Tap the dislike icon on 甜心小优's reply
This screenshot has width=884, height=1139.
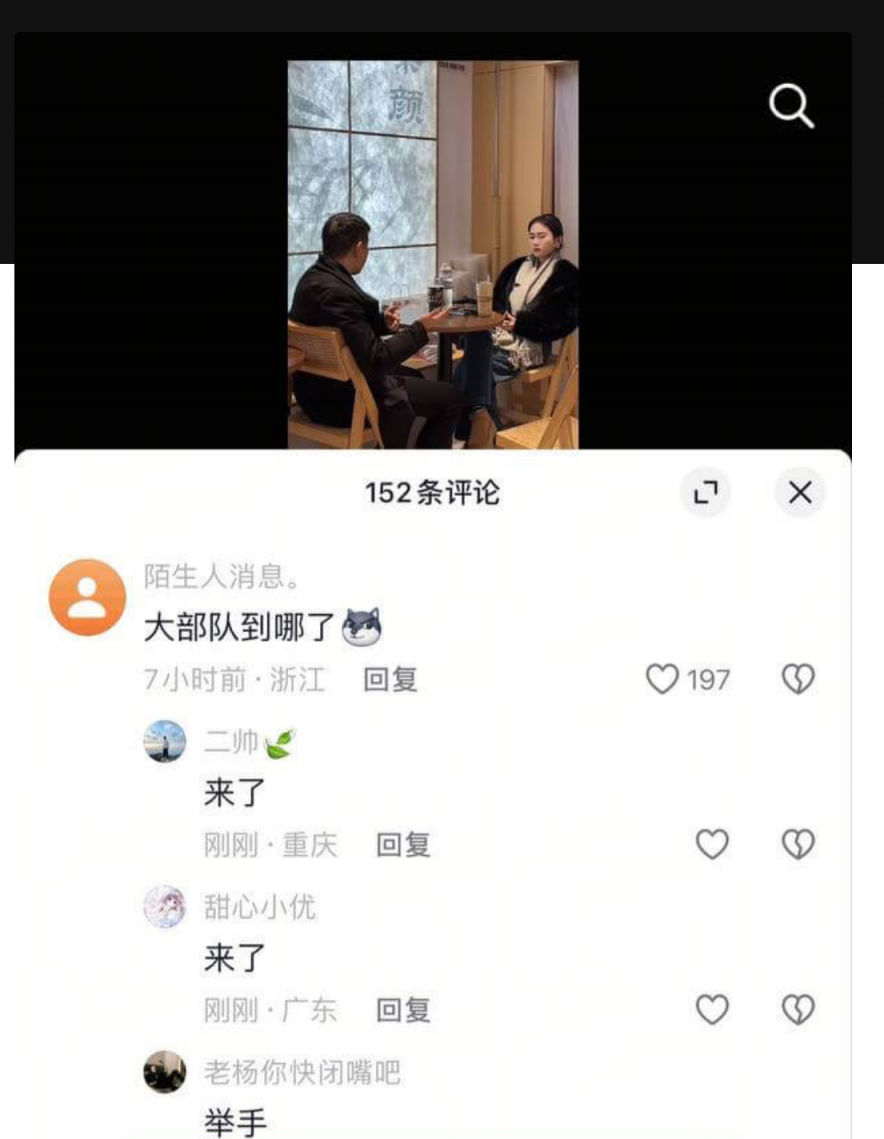tap(797, 1010)
